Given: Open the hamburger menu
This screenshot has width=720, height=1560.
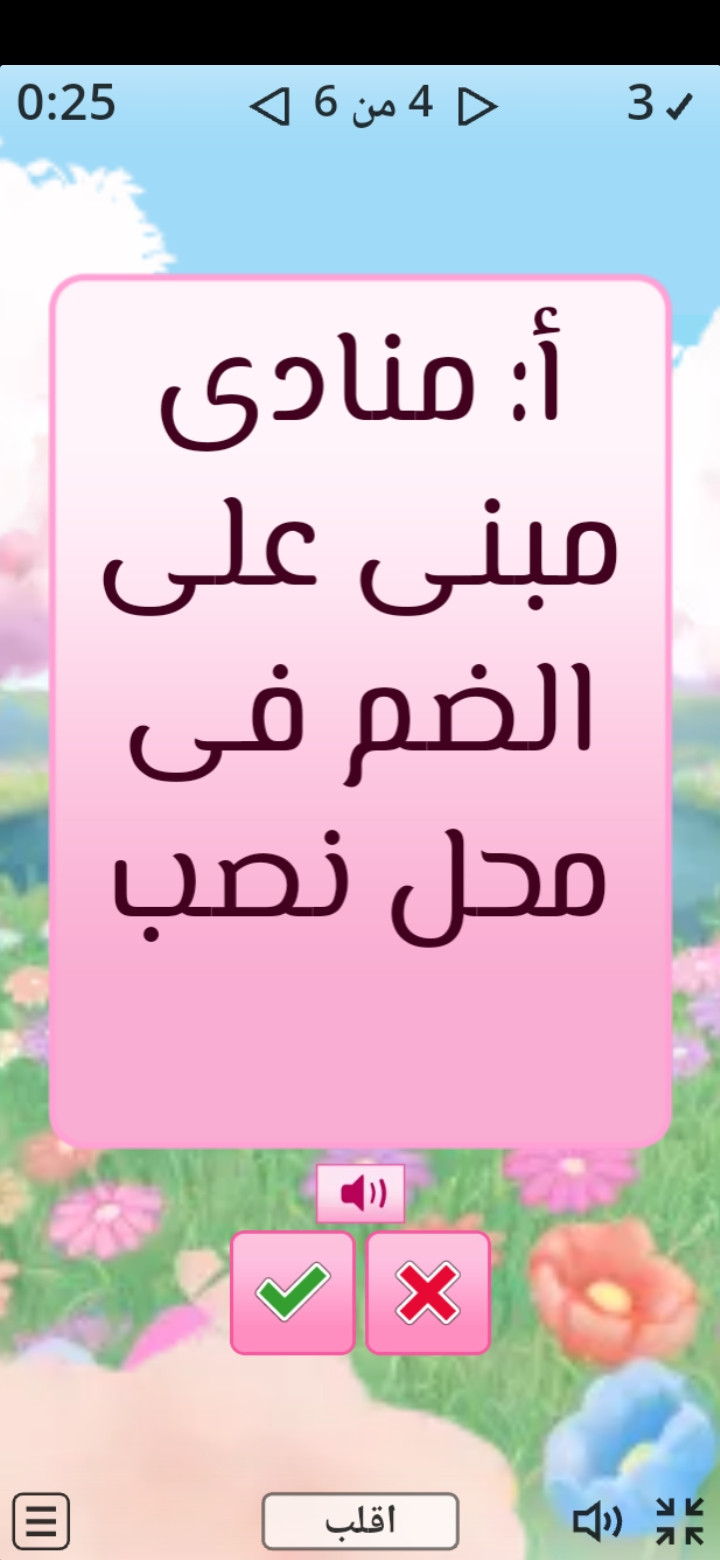Looking at the screenshot, I should point(41,1521).
